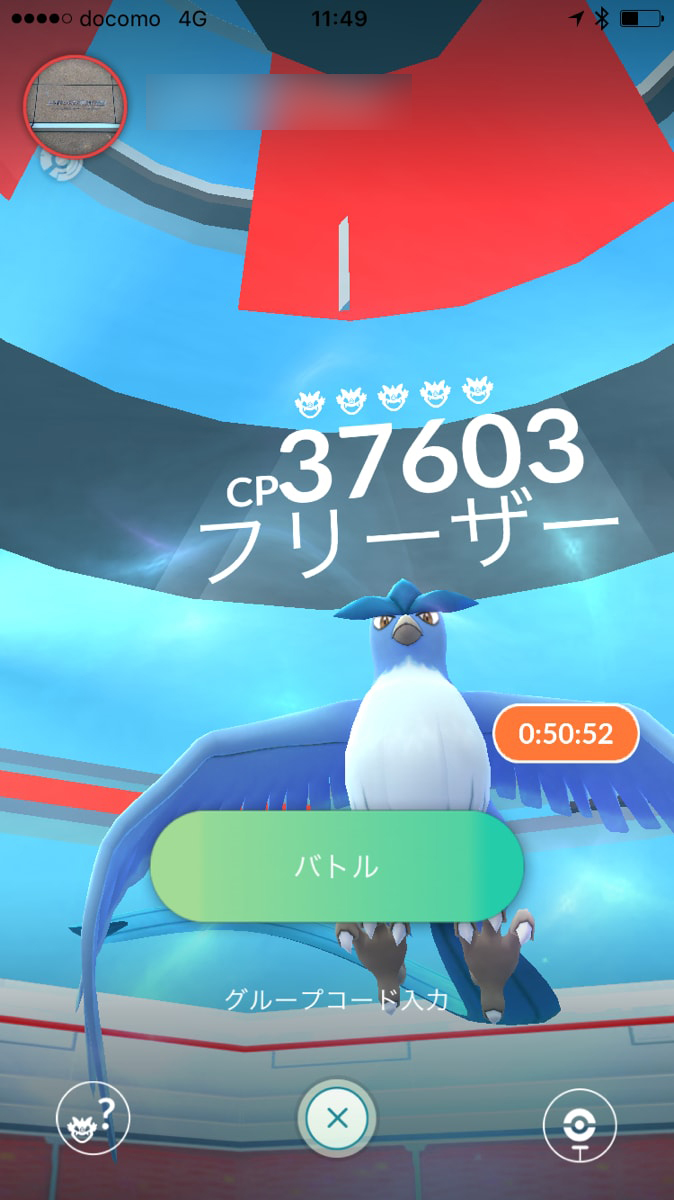Open グループコード入力 to enter group code
Viewport: 674px width, 1200px height.
point(337,1000)
